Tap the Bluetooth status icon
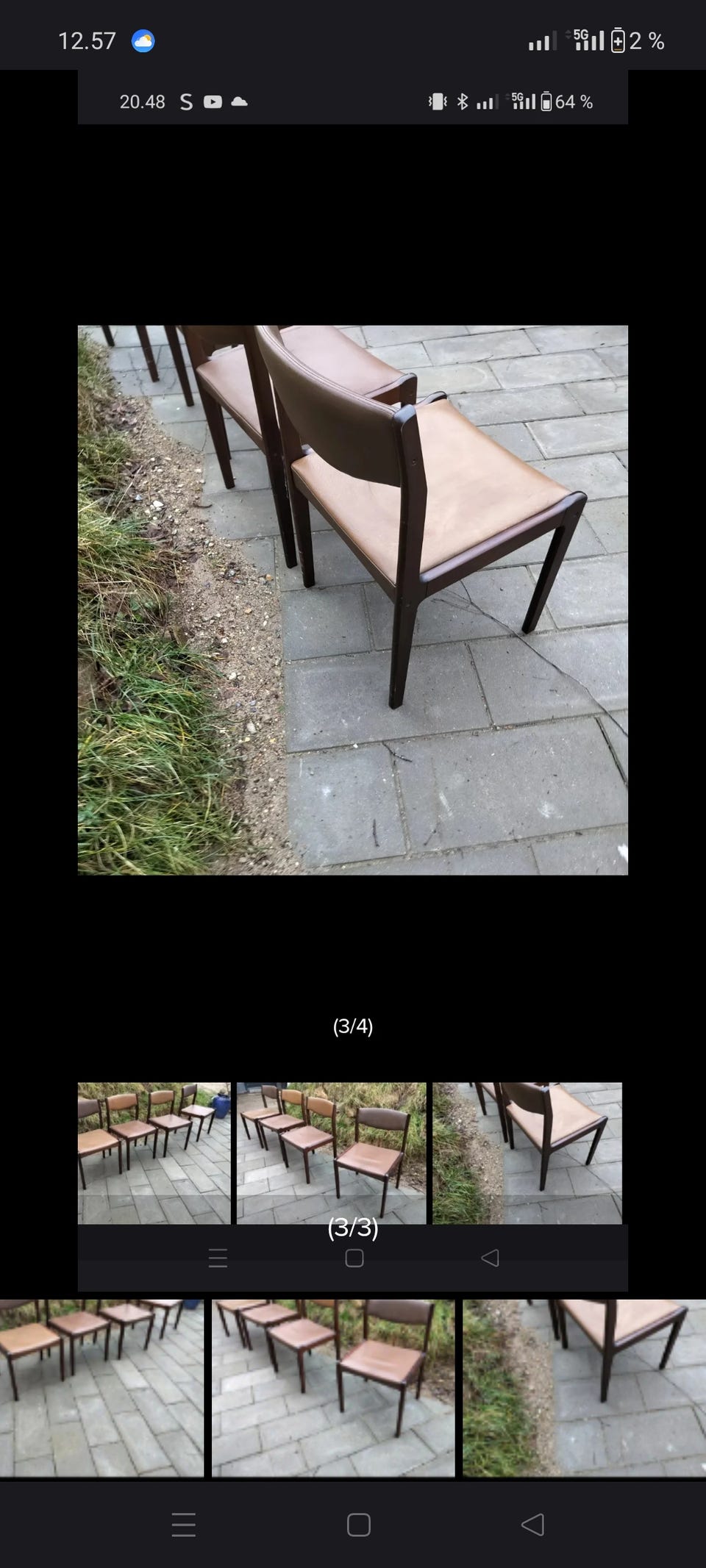Viewport: 706px width, 1568px height. tap(463, 102)
